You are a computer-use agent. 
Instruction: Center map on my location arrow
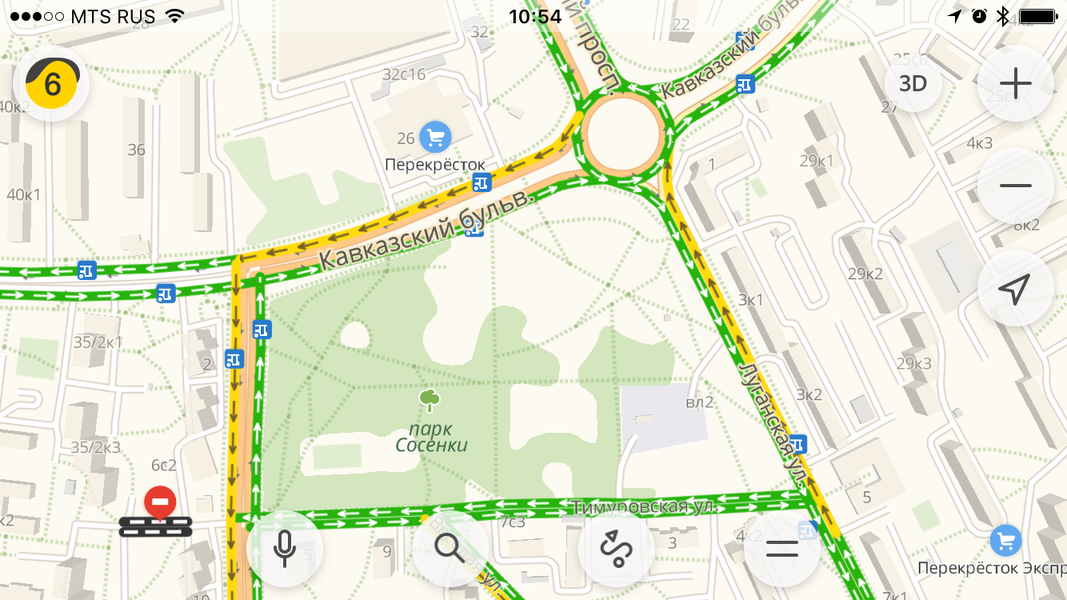[x=1015, y=288]
